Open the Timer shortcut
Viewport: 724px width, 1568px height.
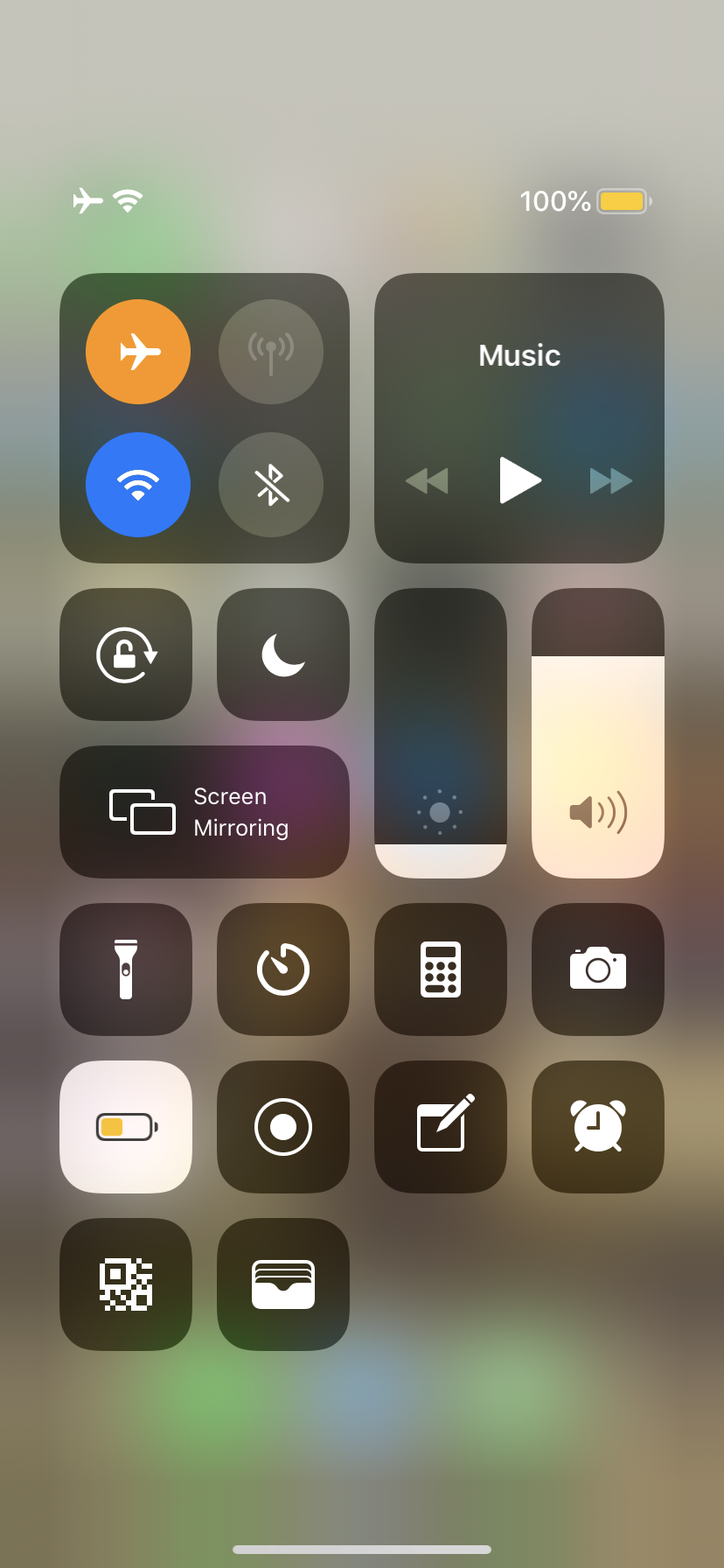click(x=283, y=969)
